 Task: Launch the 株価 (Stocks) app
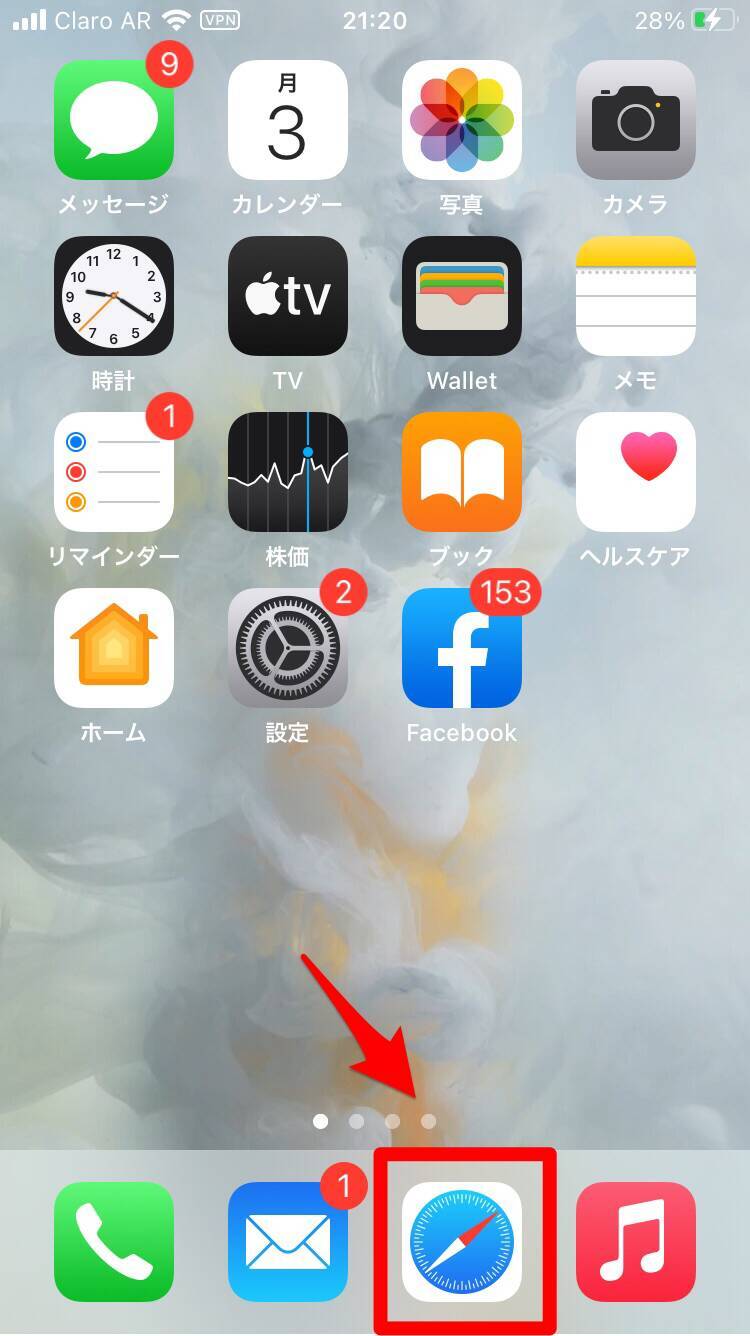tap(287, 472)
